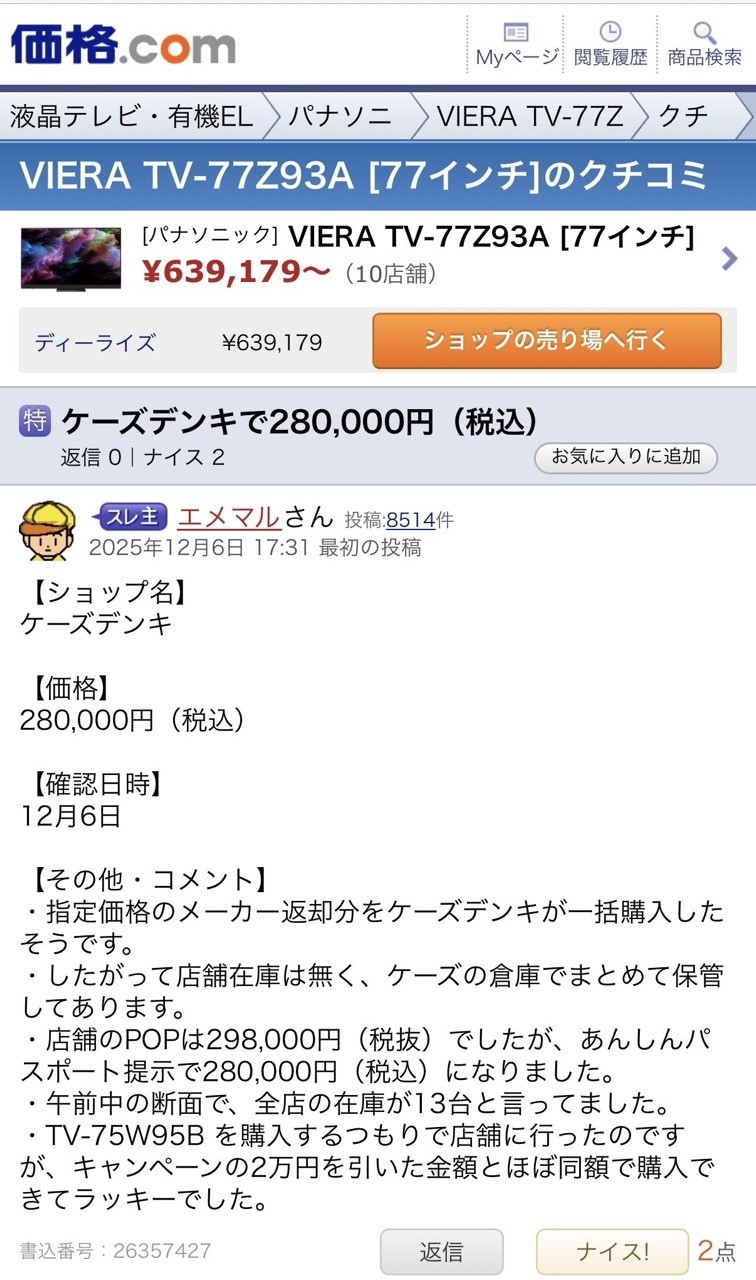Tap the 返信 reply button
This screenshot has width=756, height=1280.
pos(441,1251)
